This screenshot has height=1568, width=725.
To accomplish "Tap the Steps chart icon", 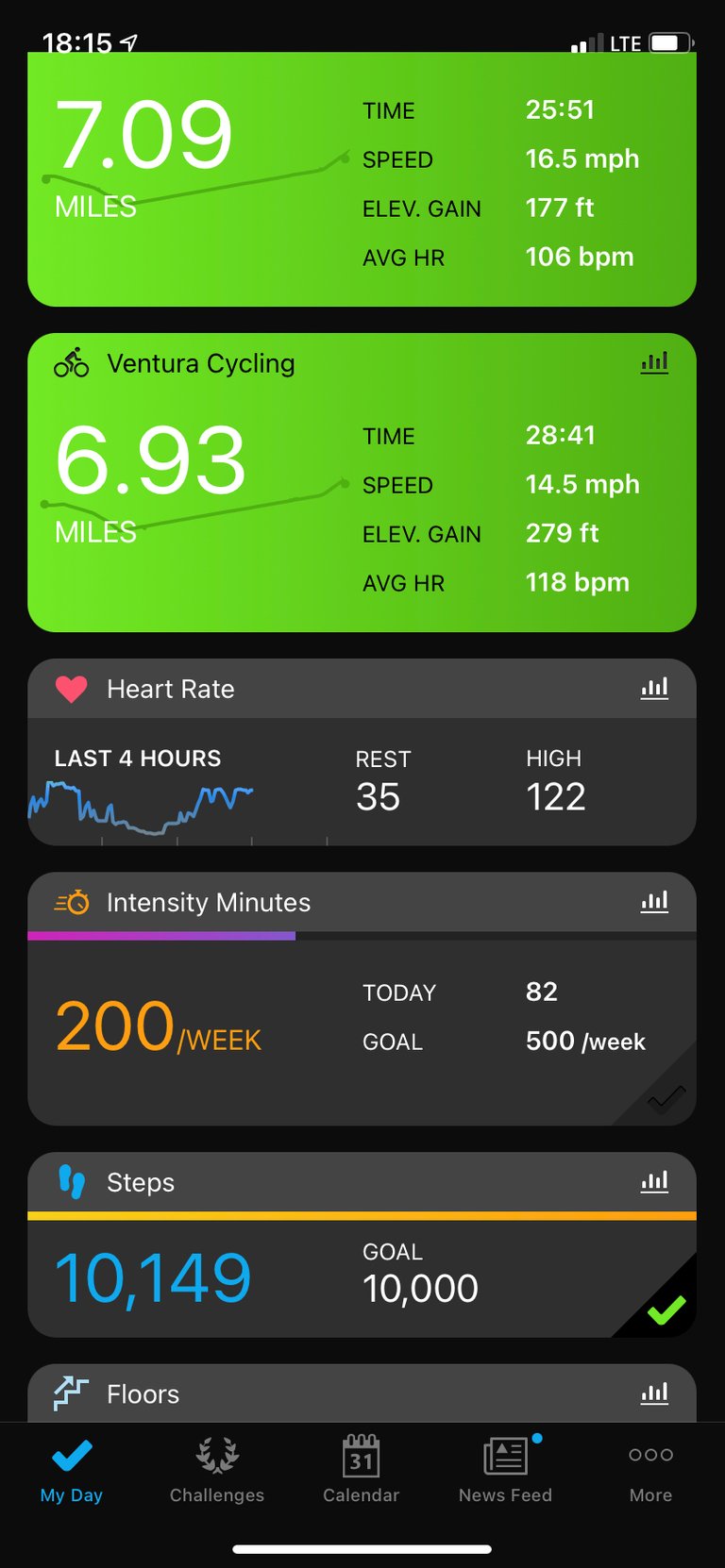I will 654,1181.
